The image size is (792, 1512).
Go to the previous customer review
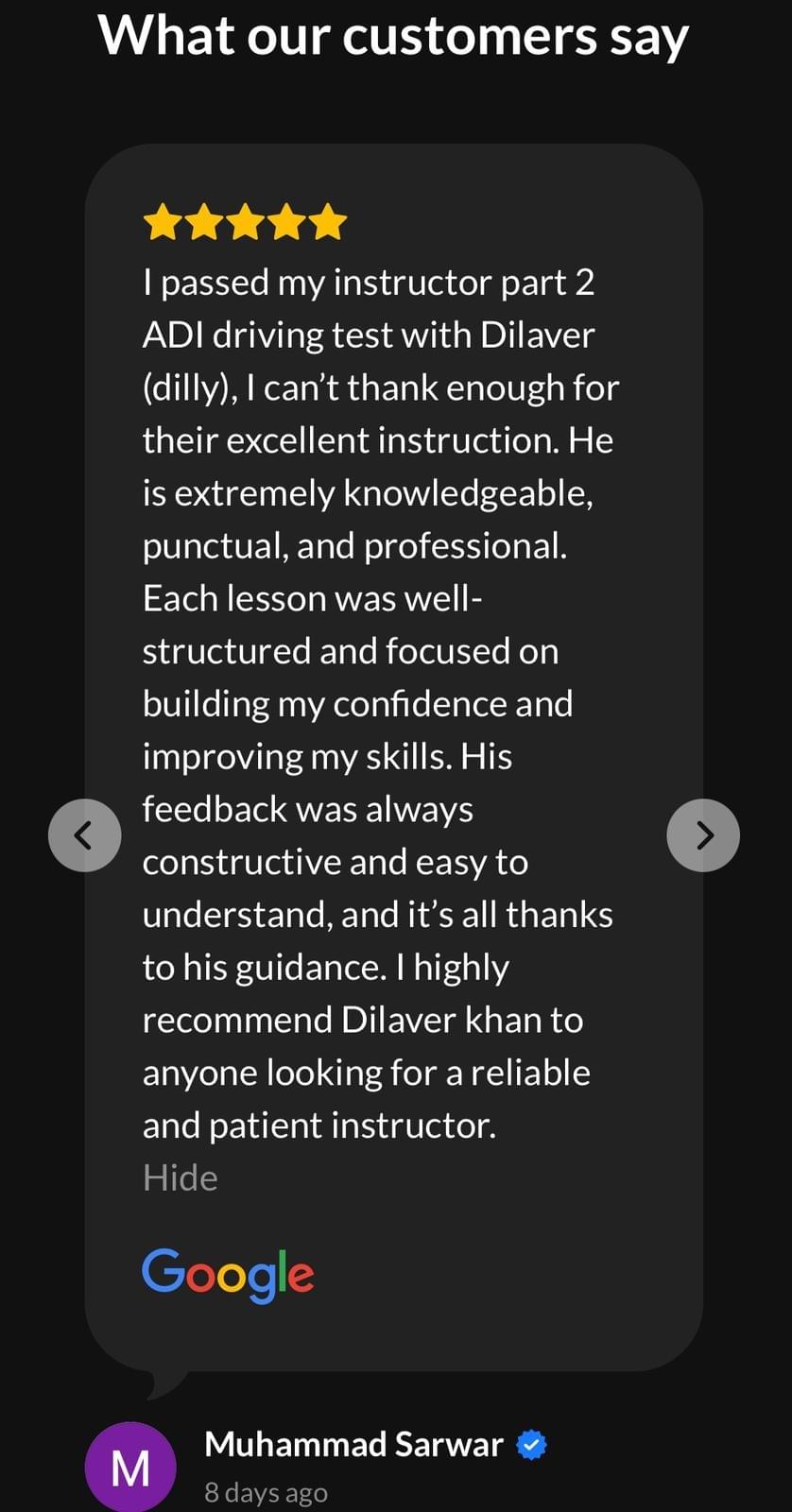pyautogui.click(x=85, y=835)
